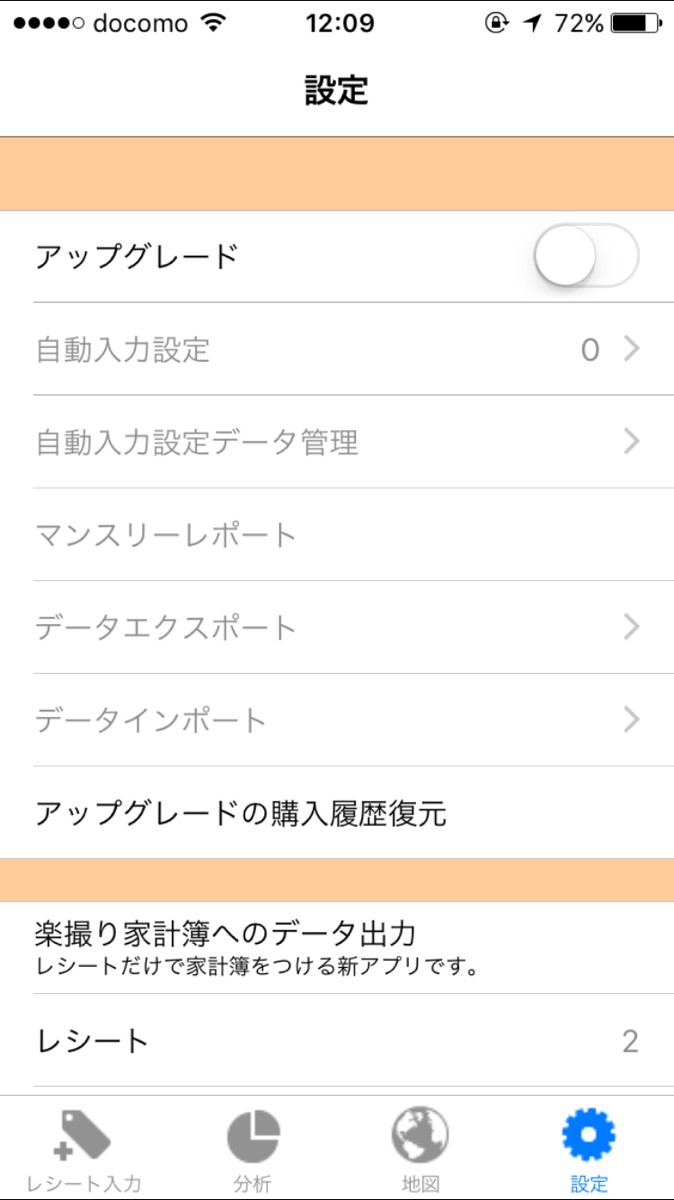
Task: Switch to the レシート入力 tab
Action: click(84, 1150)
